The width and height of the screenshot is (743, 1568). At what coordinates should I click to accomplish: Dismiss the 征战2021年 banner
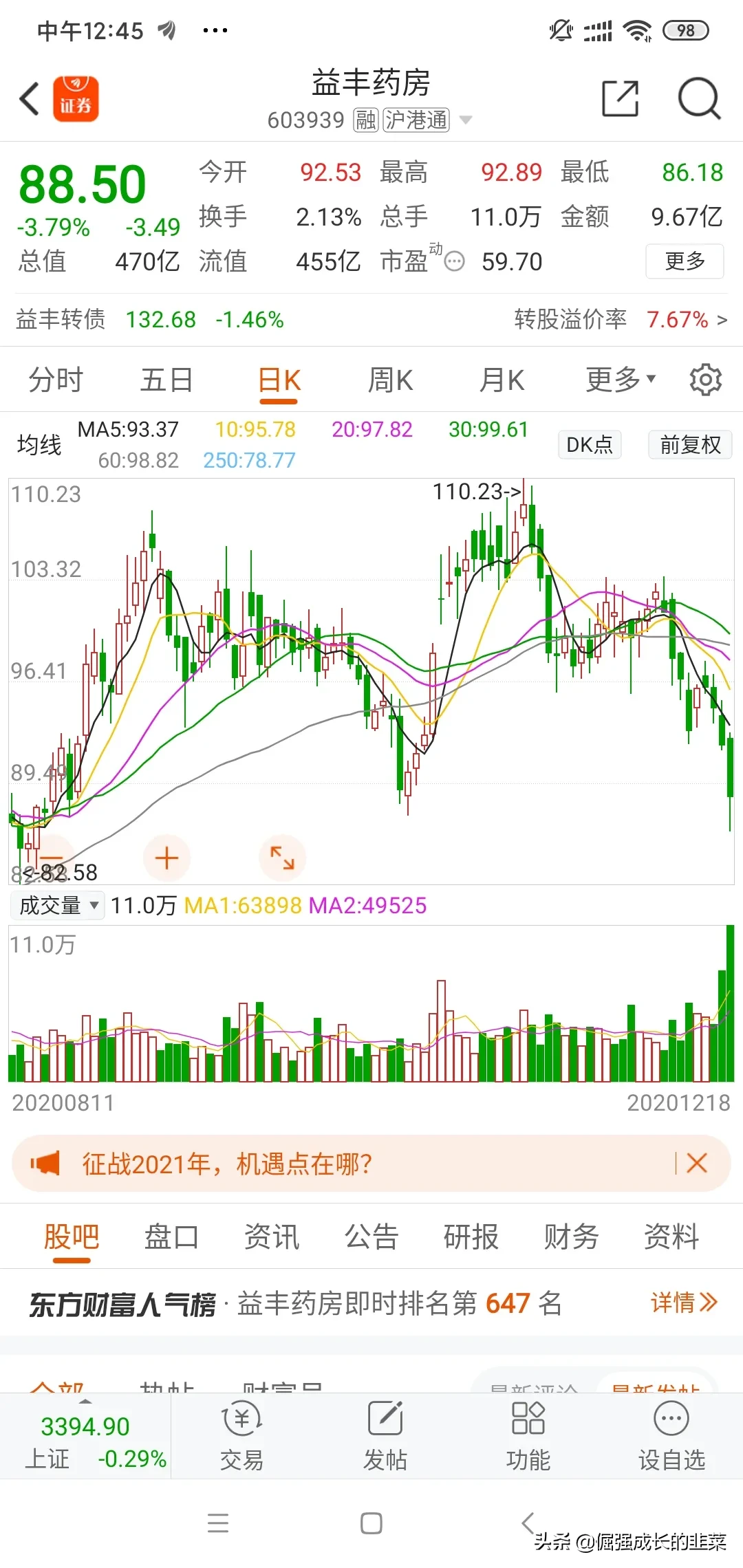click(697, 1164)
